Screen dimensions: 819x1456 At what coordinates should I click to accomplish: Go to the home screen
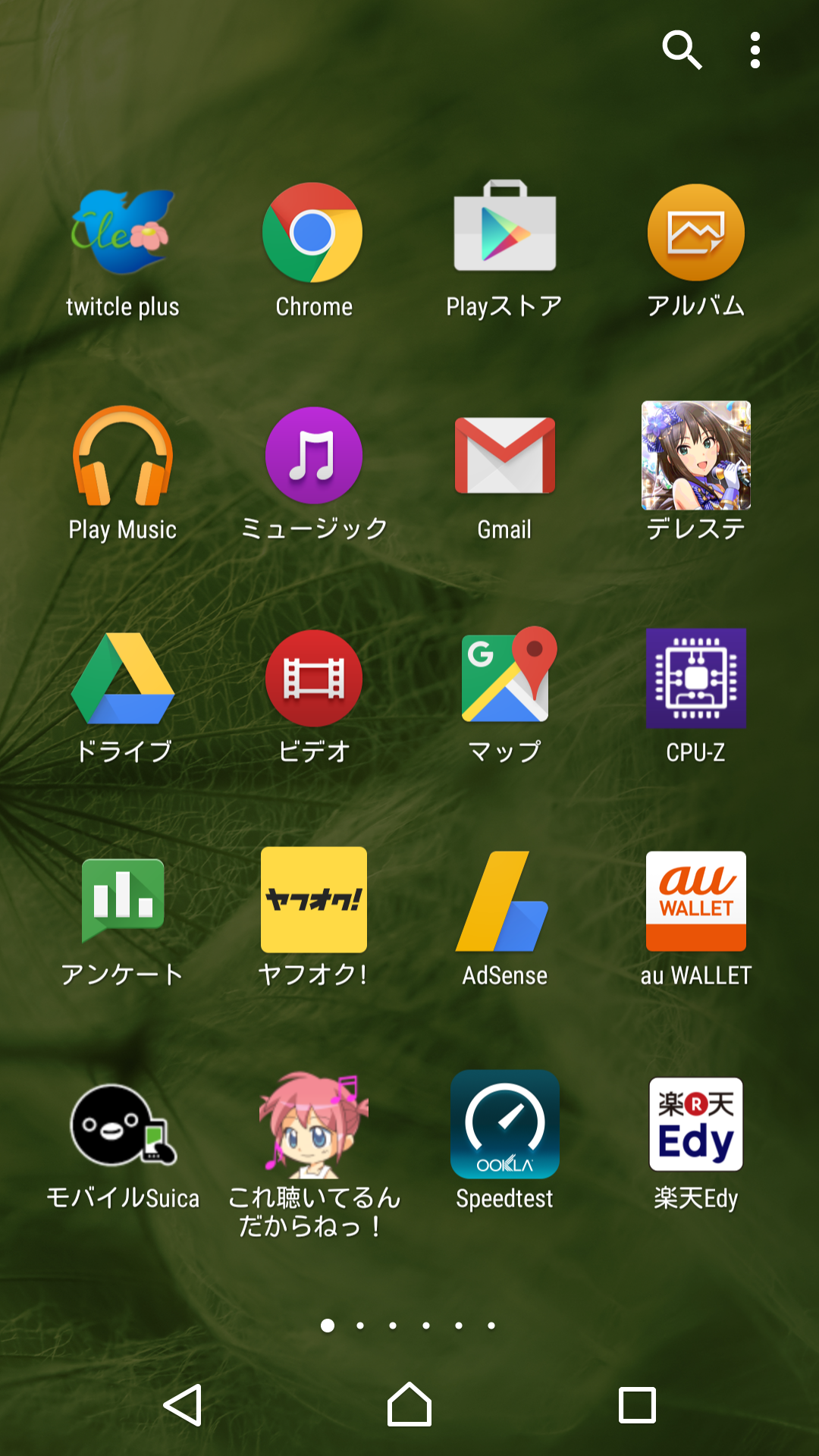point(409,1404)
